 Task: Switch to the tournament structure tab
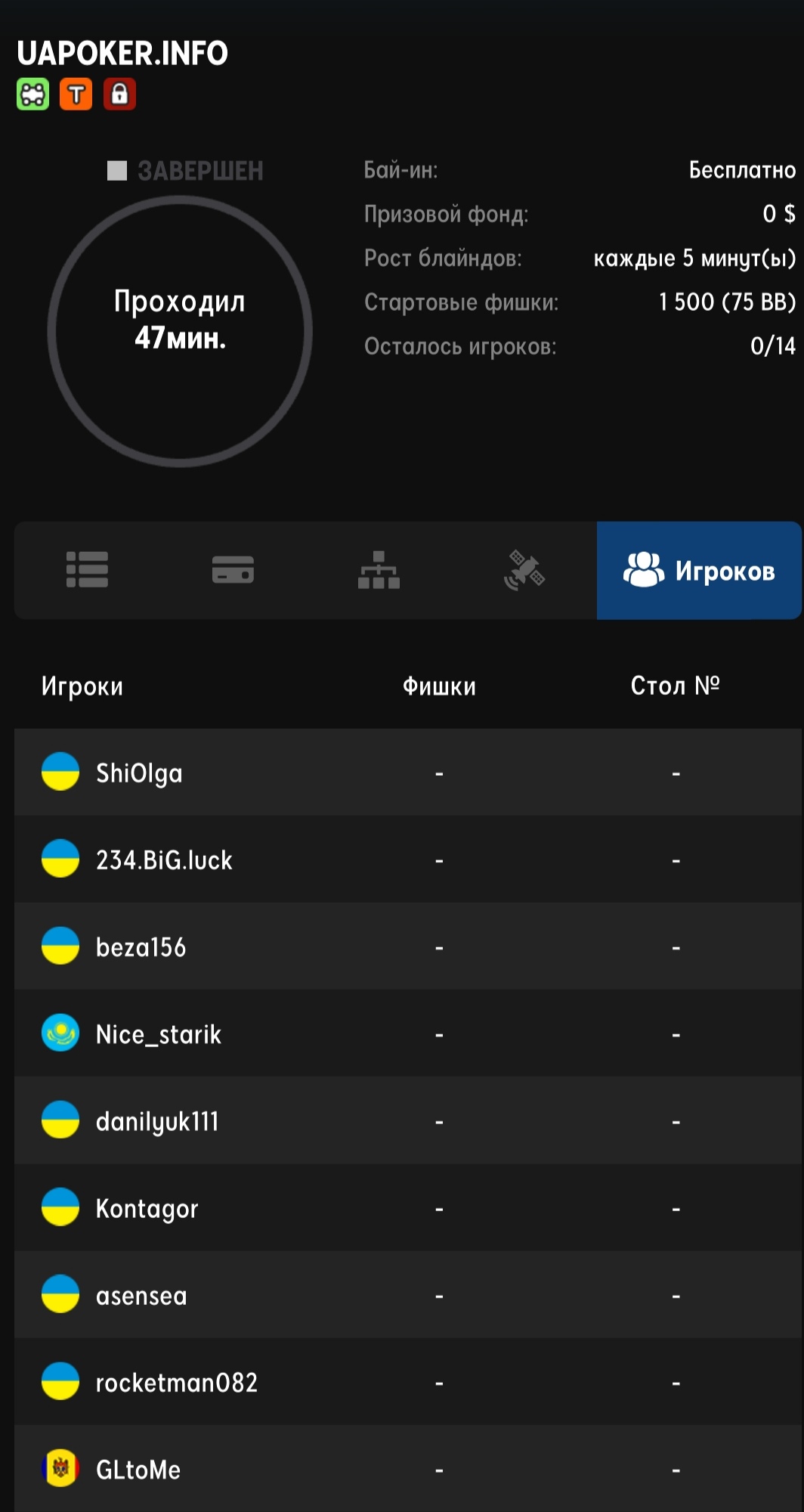[x=379, y=570]
